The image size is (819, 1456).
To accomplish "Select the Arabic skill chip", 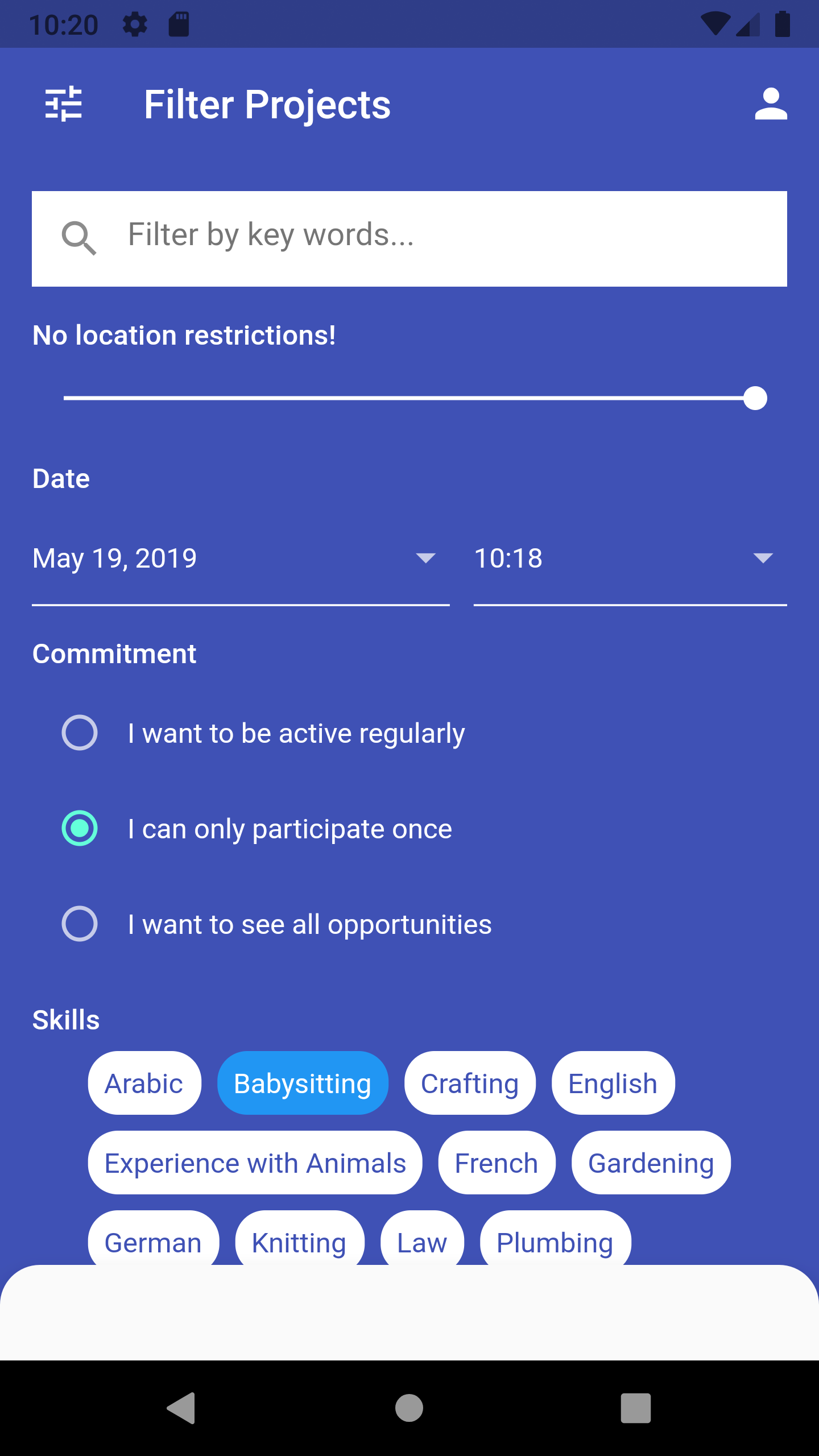I will [x=144, y=1083].
